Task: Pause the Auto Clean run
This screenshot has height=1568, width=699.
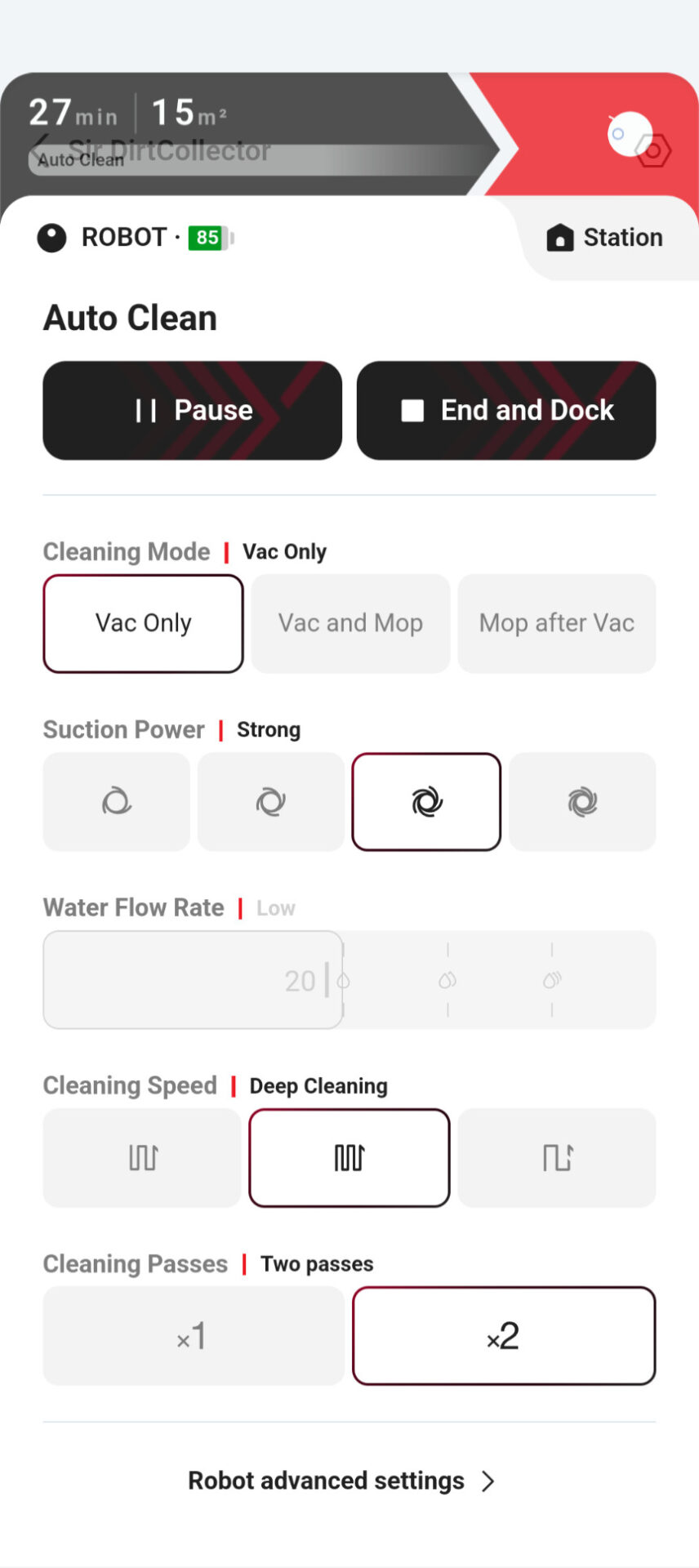Action: click(x=193, y=411)
